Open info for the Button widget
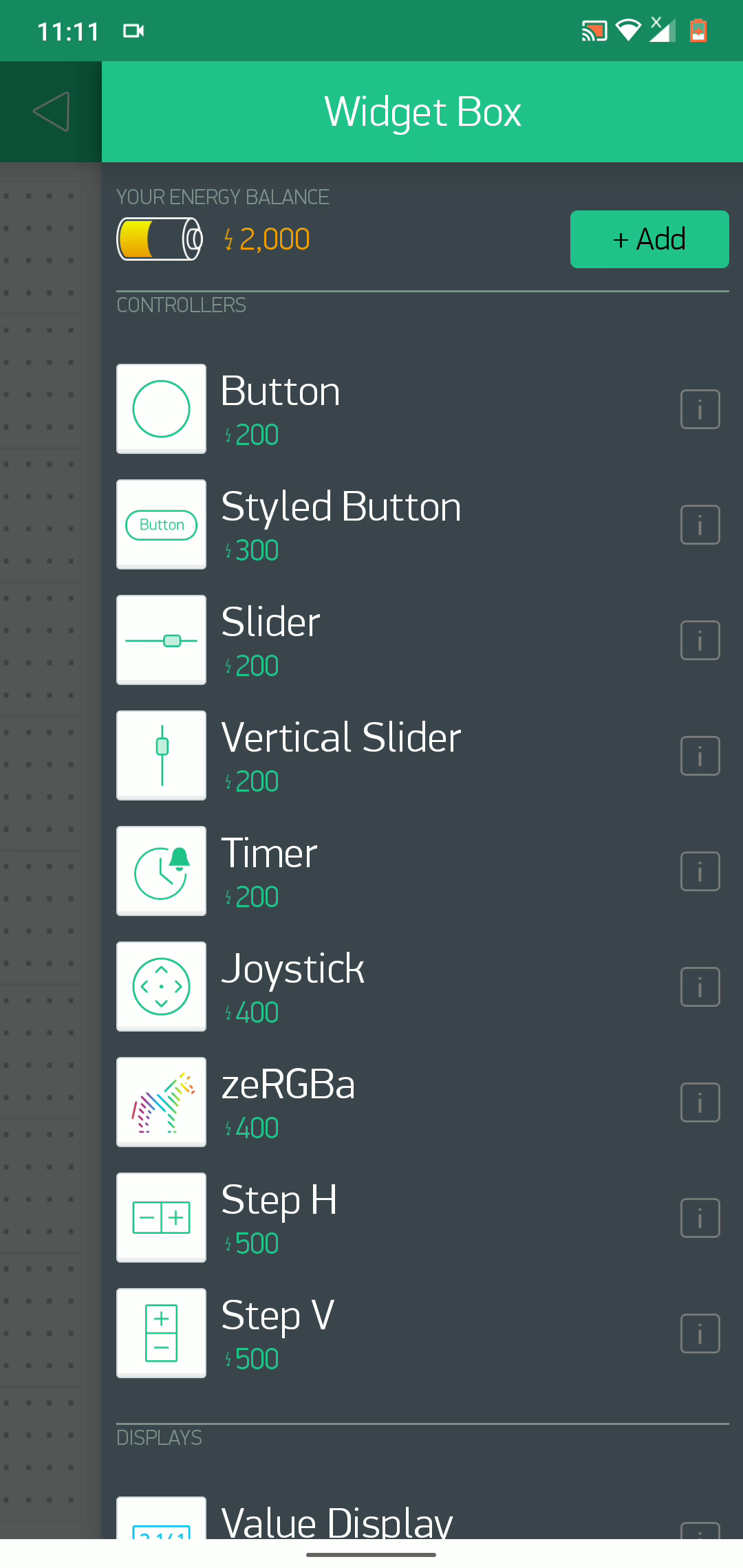The width and height of the screenshot is (743, 1568). pyautogui.click(x=700, y=409)
